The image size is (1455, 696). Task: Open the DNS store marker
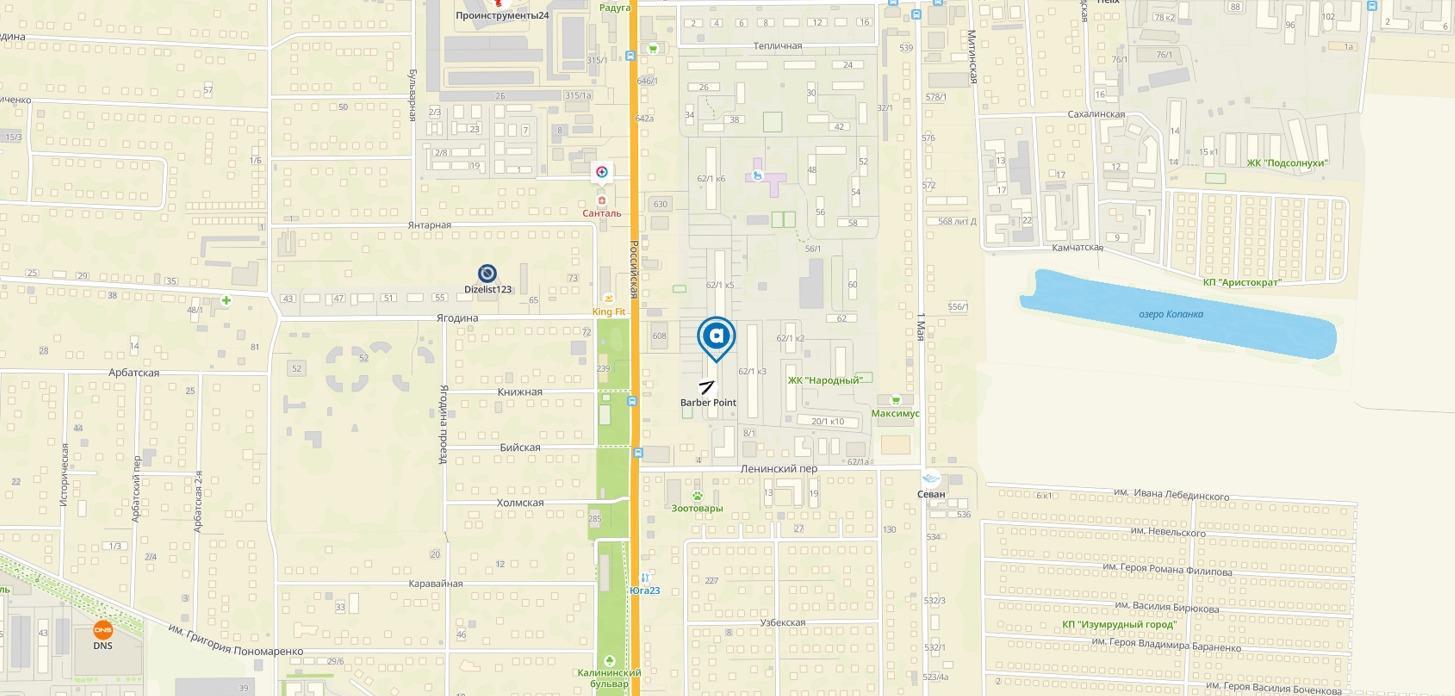tap(103, 630)
